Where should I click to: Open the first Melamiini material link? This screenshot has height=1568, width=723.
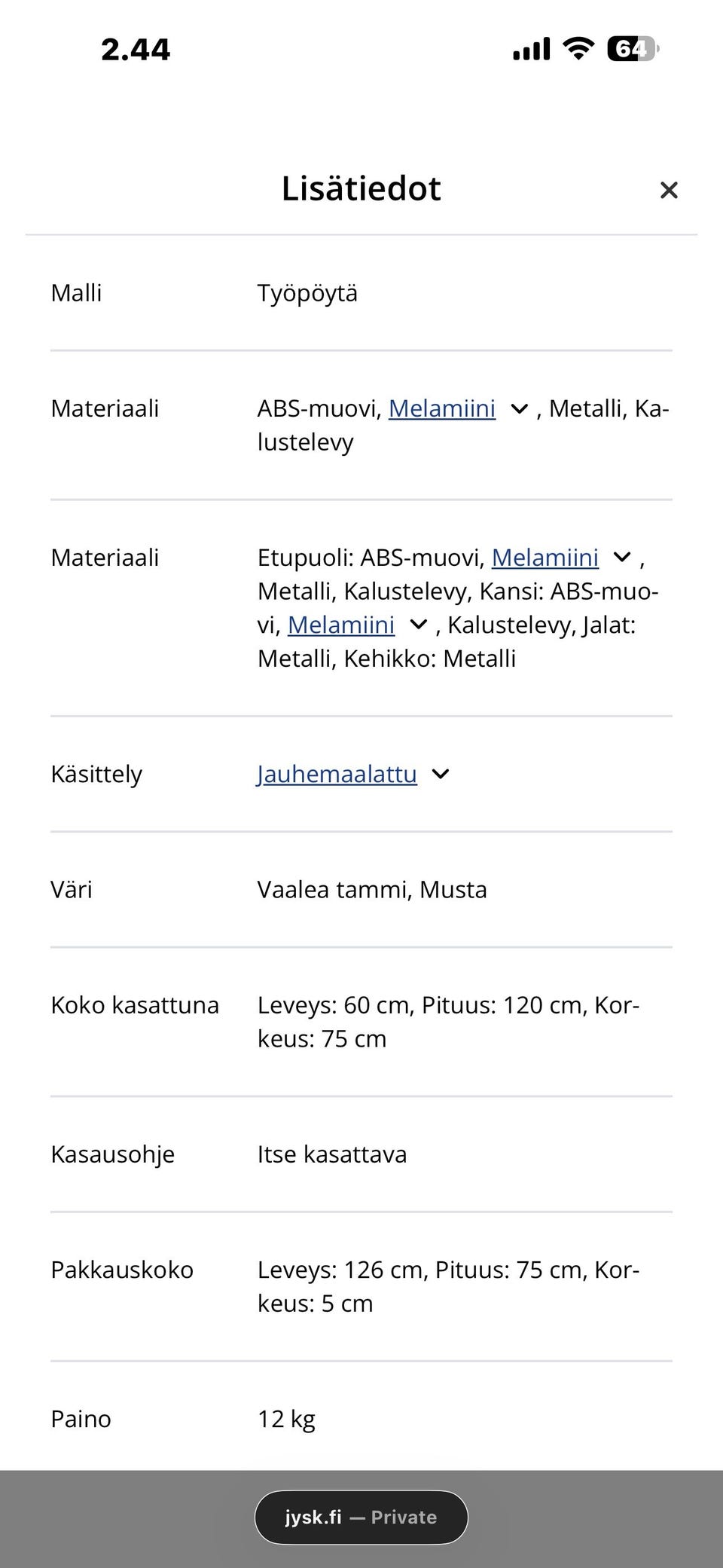point(442,408)
